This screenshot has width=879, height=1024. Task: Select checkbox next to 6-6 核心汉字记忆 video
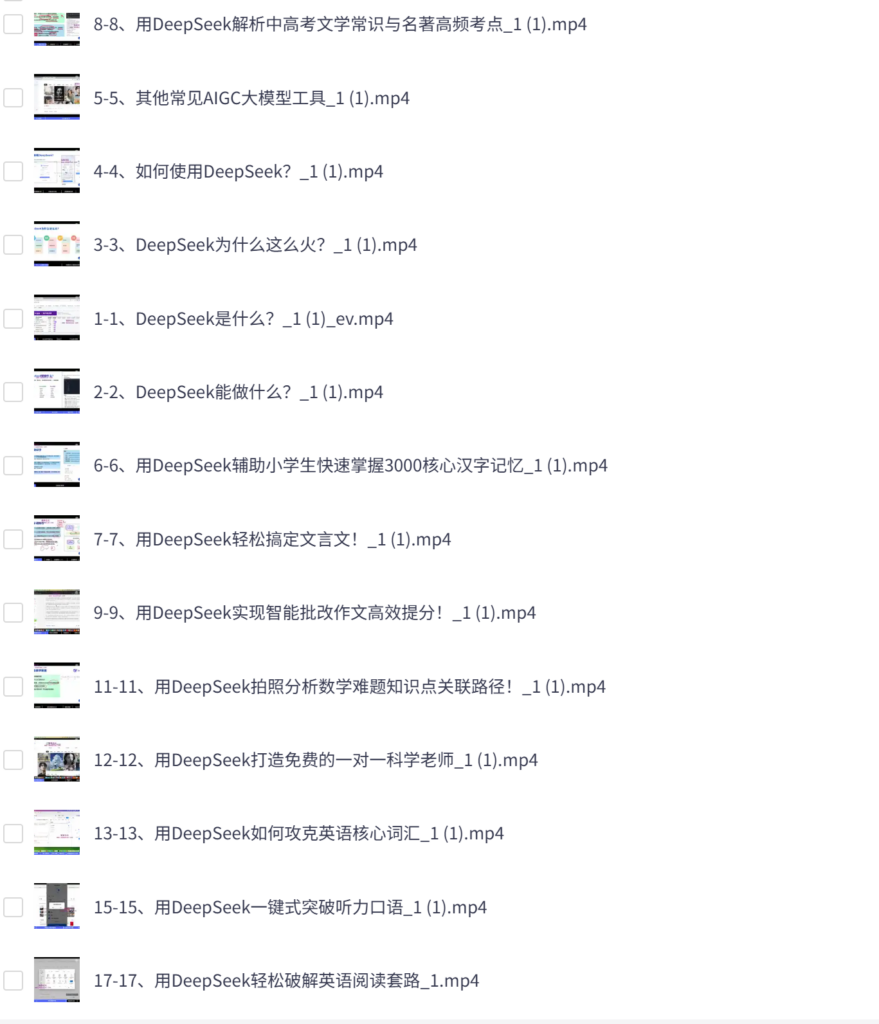tap(13, 466)
